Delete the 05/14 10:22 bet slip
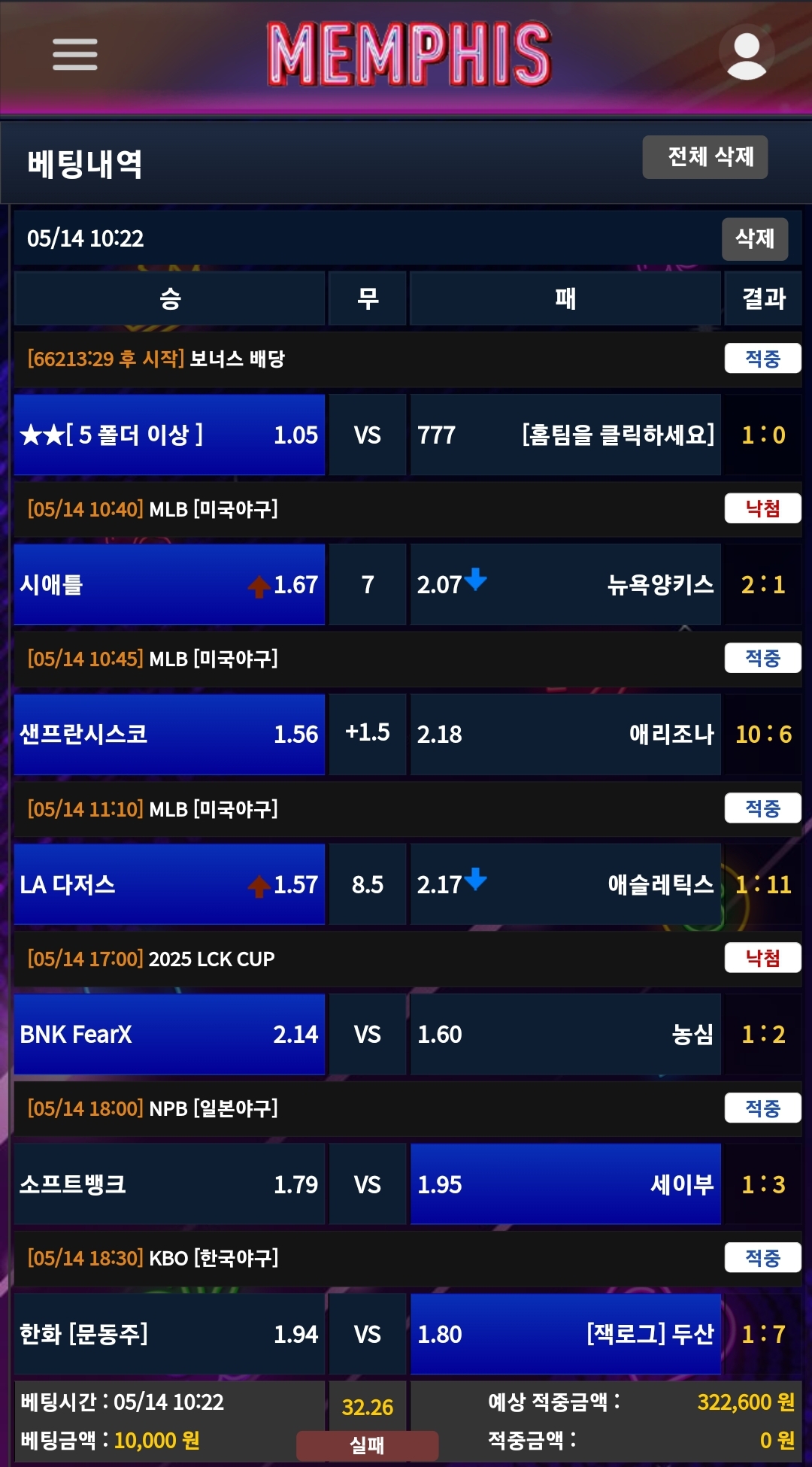 [x=754, y=239]
